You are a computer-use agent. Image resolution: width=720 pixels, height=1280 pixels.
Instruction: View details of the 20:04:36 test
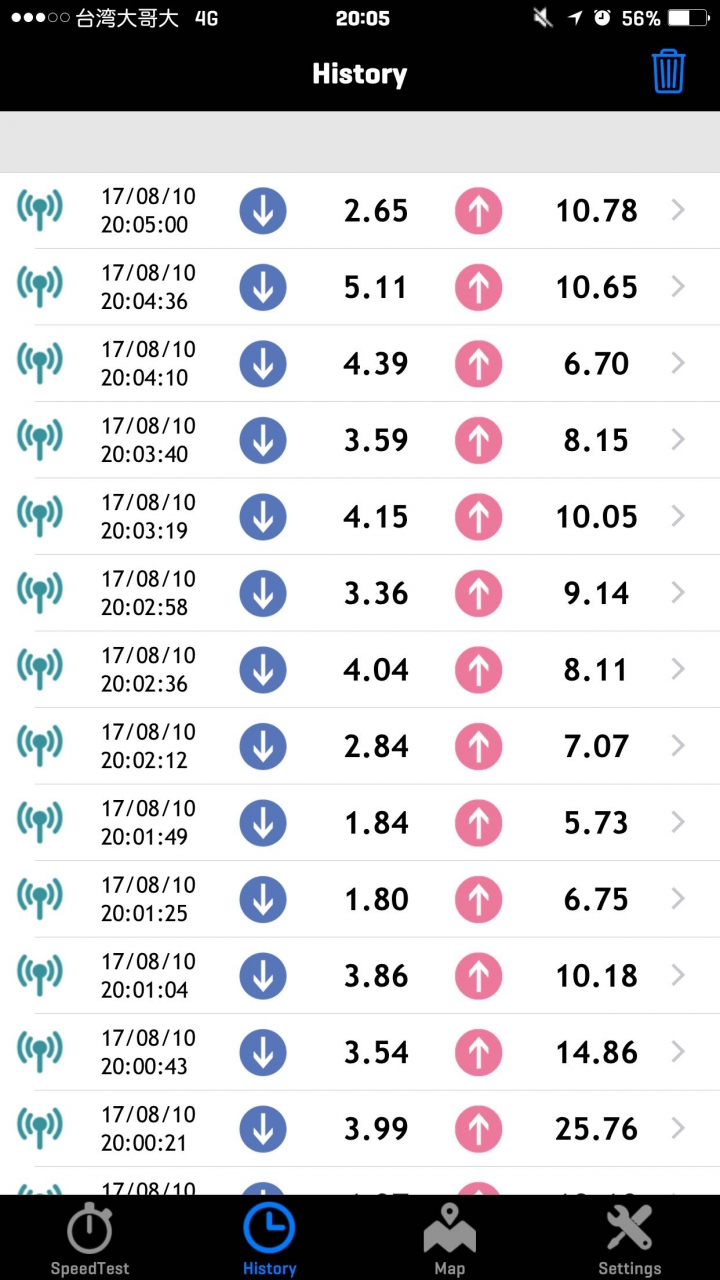(x=360, y=287)
